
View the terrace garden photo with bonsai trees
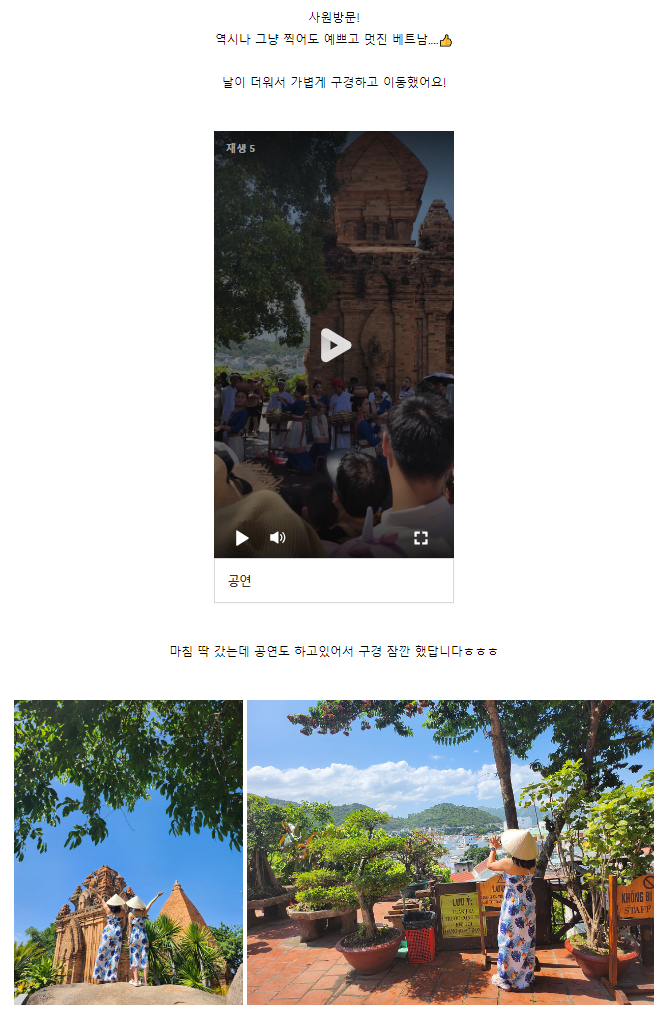450,852
